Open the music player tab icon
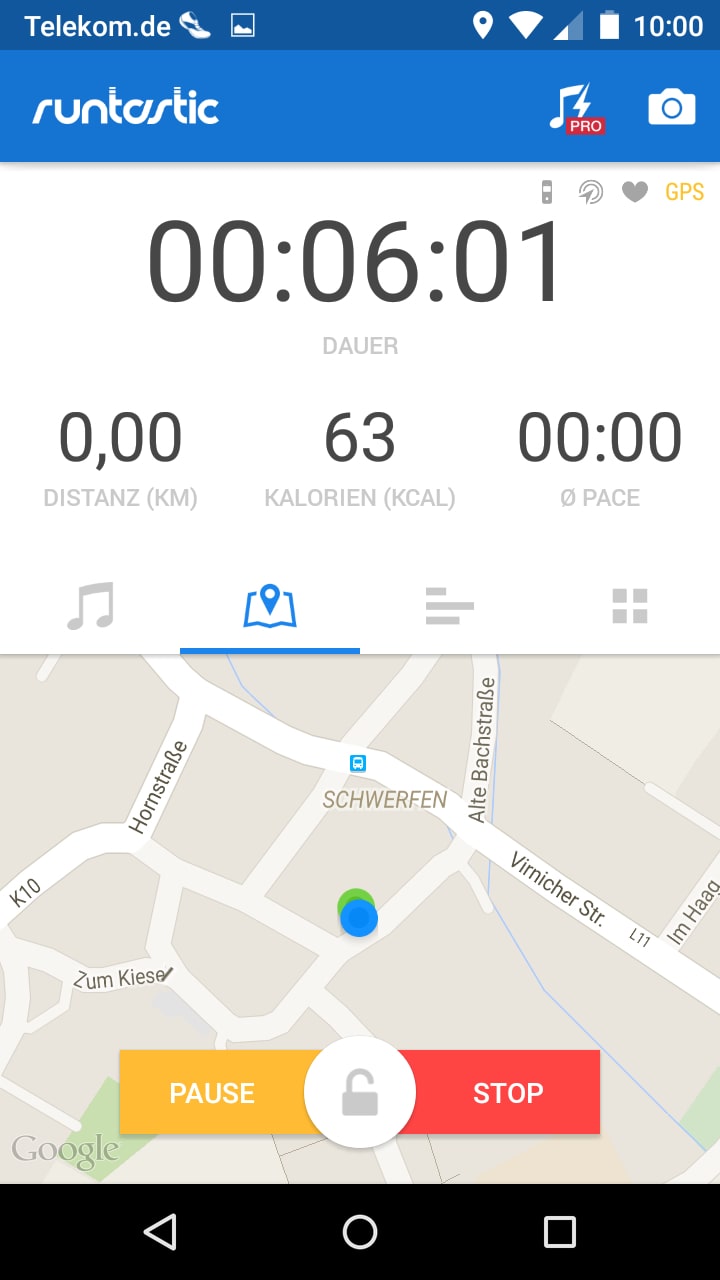This screenshot has width=720, height=1280. (90, 605)
